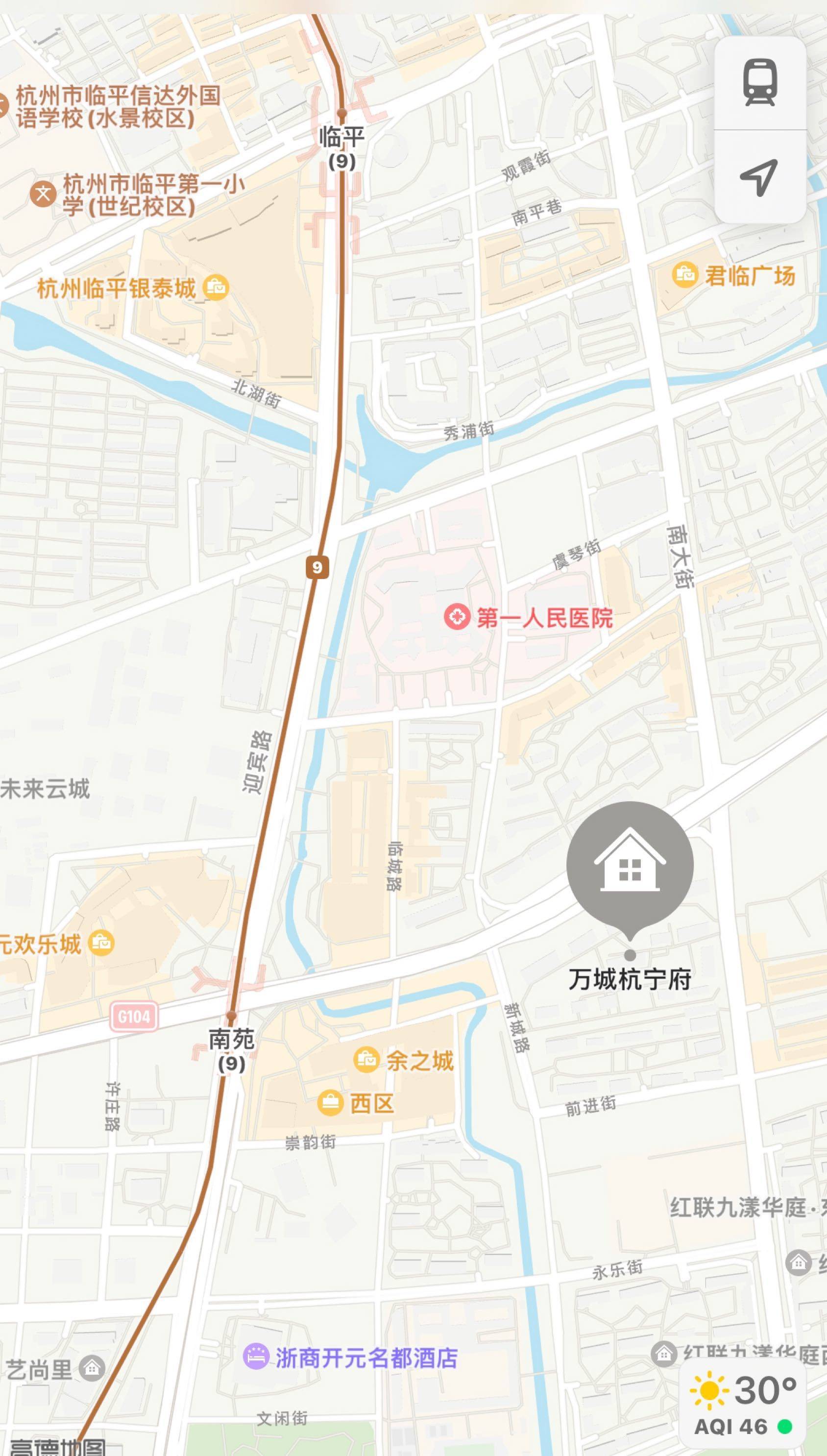Center map on current location
This screenshot has width=827, height=1456.
point(760,177)
